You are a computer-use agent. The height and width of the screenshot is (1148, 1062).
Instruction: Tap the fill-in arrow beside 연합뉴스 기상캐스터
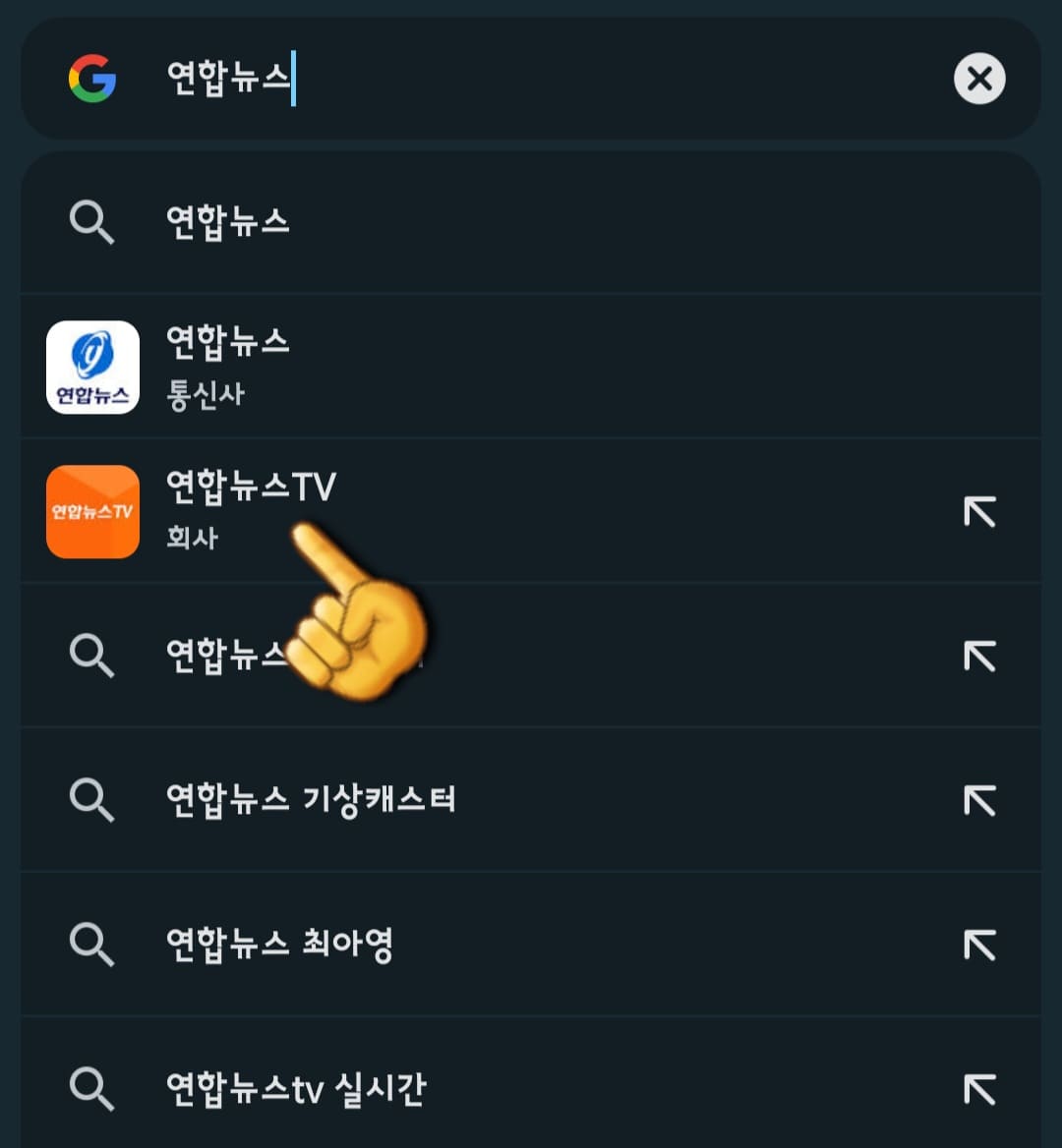pos(979,800)
